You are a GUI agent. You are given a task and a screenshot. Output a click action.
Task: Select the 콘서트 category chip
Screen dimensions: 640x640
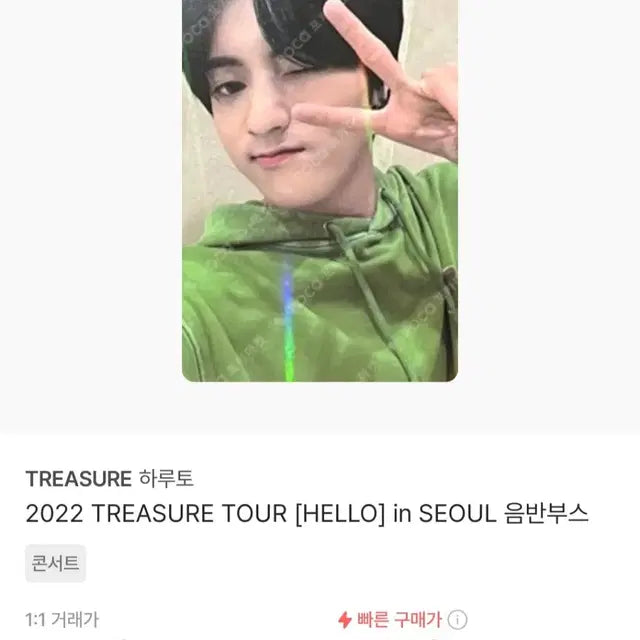coord(56,563)
